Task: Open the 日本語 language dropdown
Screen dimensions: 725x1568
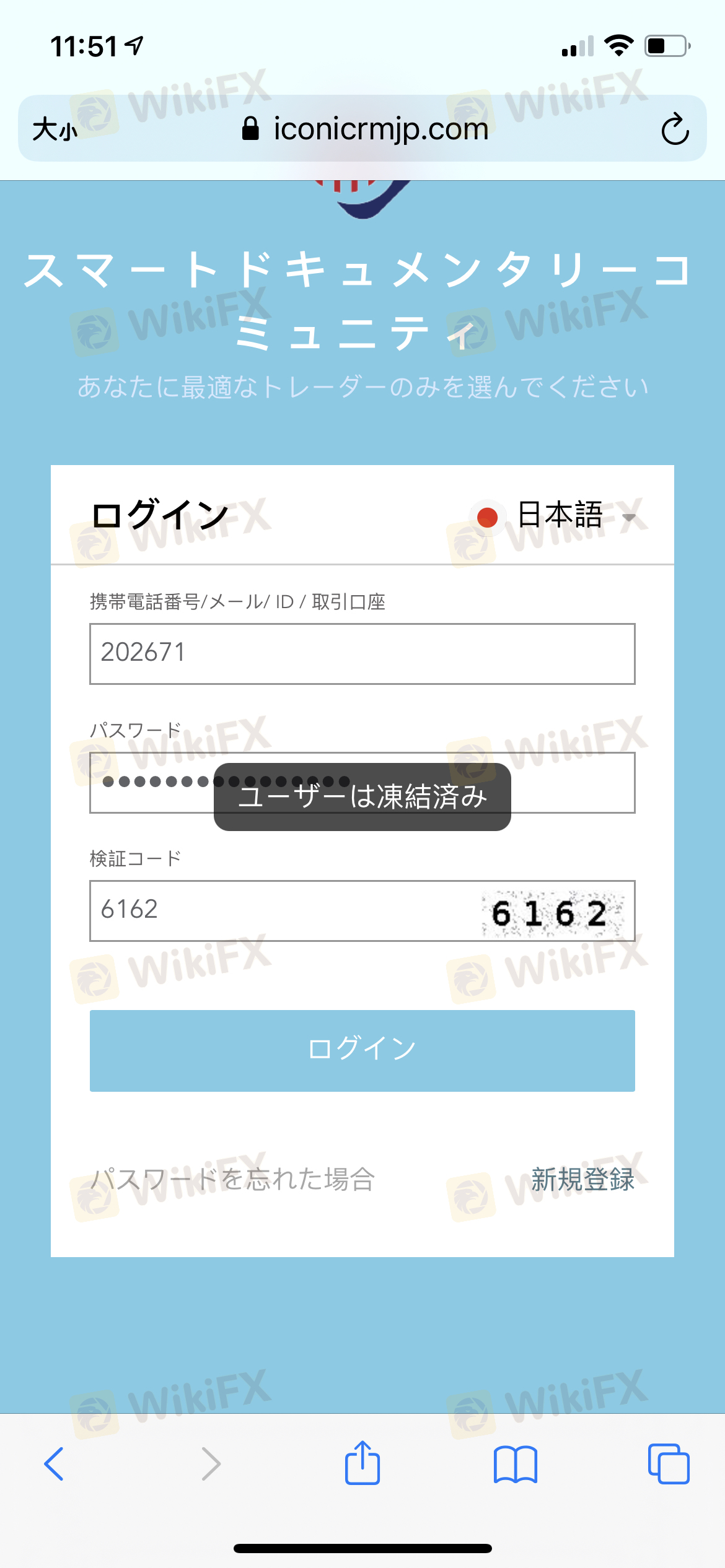Action: point(558,516)
